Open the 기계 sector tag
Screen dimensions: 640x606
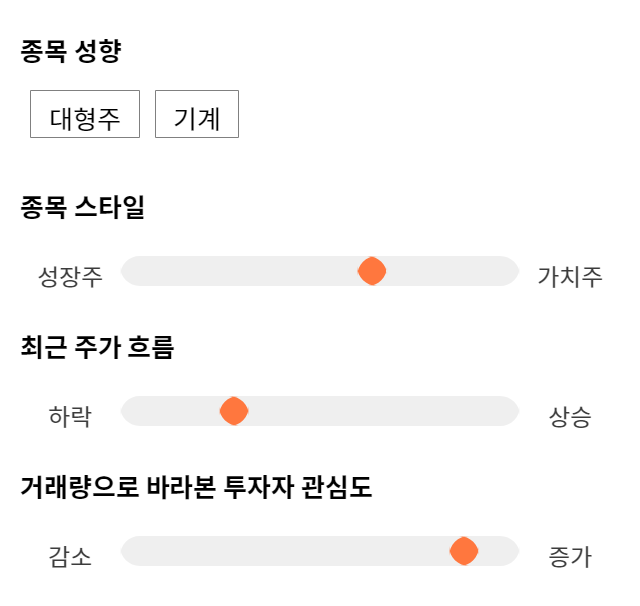(197, 114)
